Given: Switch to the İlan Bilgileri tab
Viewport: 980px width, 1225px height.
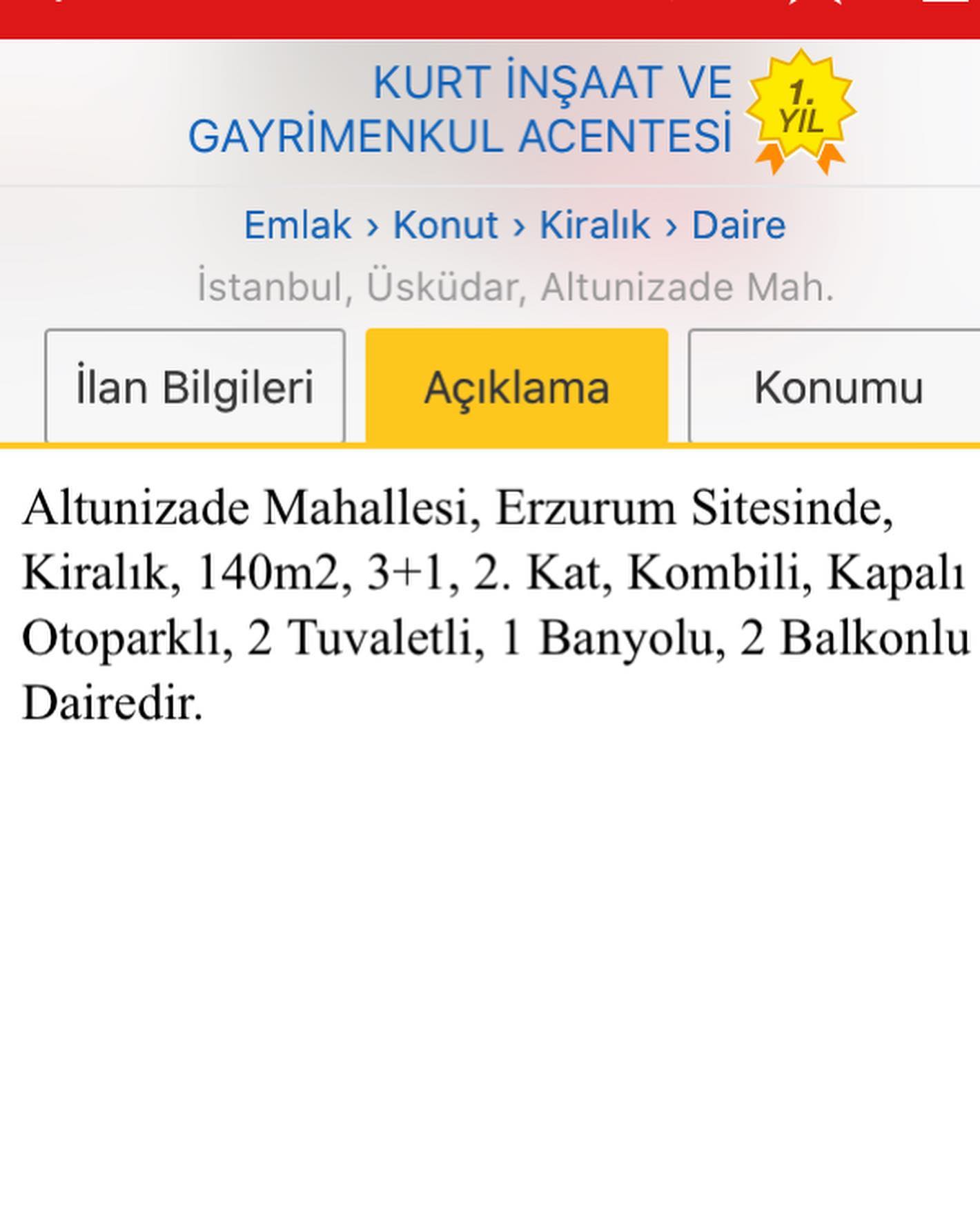Looking at the screenshot, I should [x=195, y=386].
